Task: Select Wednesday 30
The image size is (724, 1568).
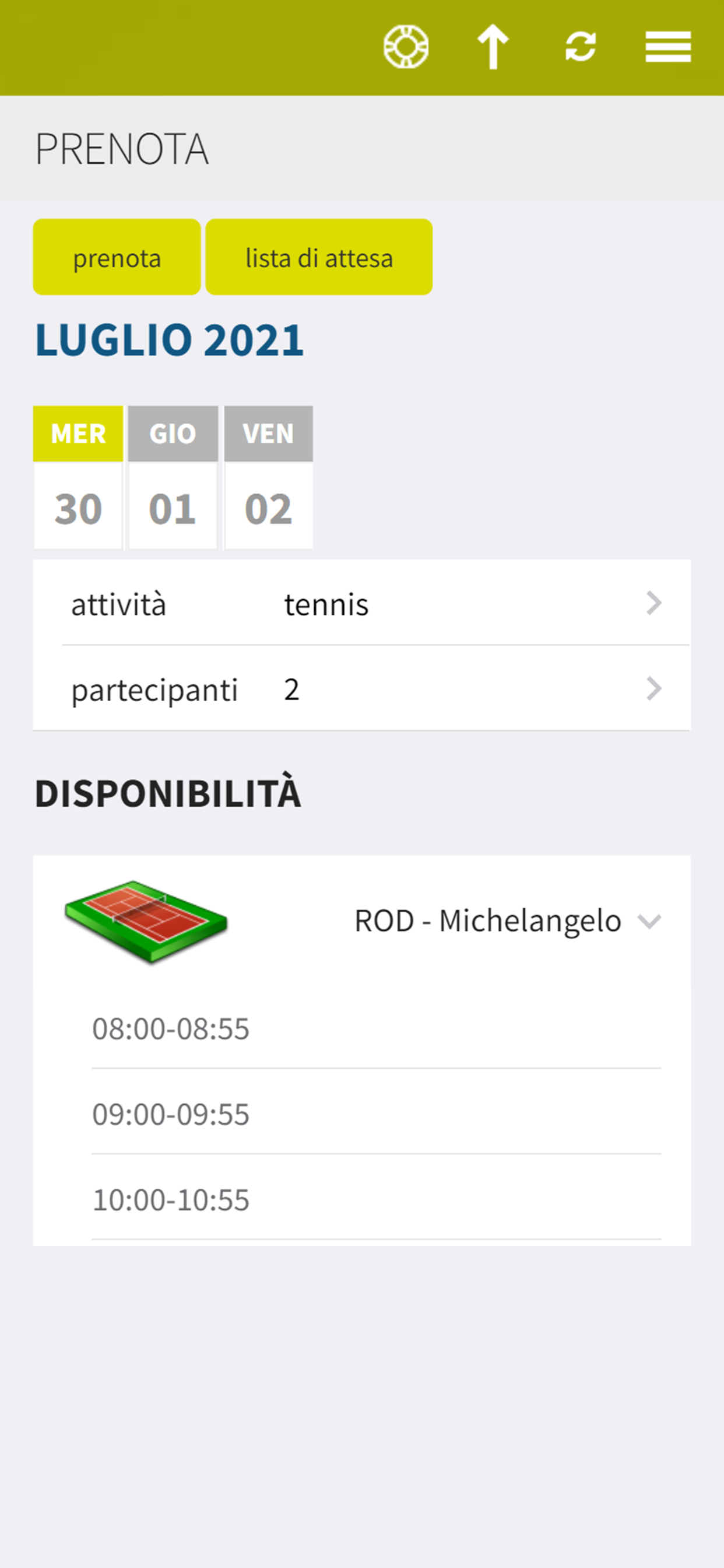Action: (x=78, y=478)
